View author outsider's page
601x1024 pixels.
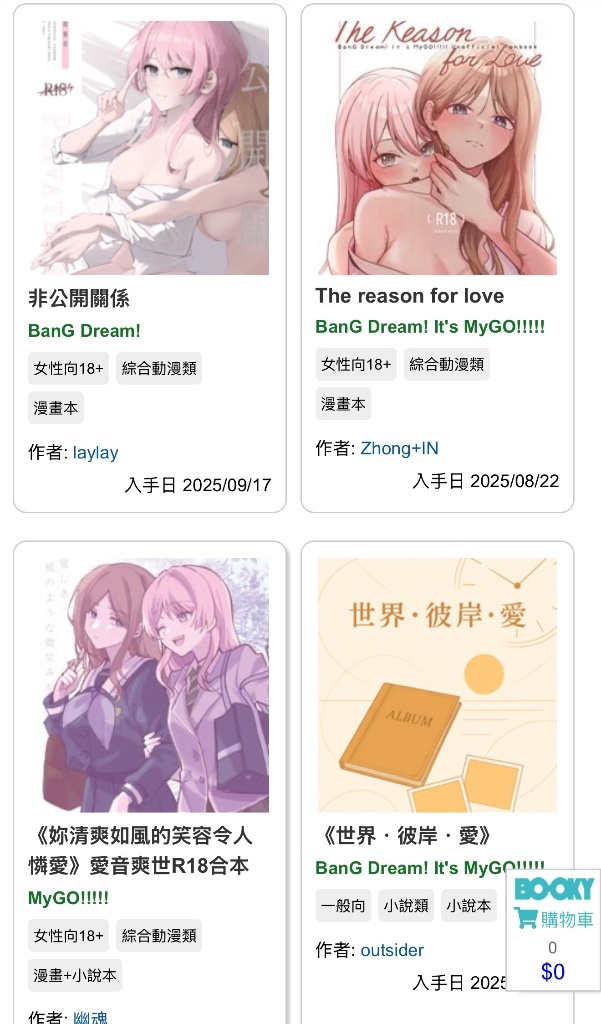[x=392, y=950]
